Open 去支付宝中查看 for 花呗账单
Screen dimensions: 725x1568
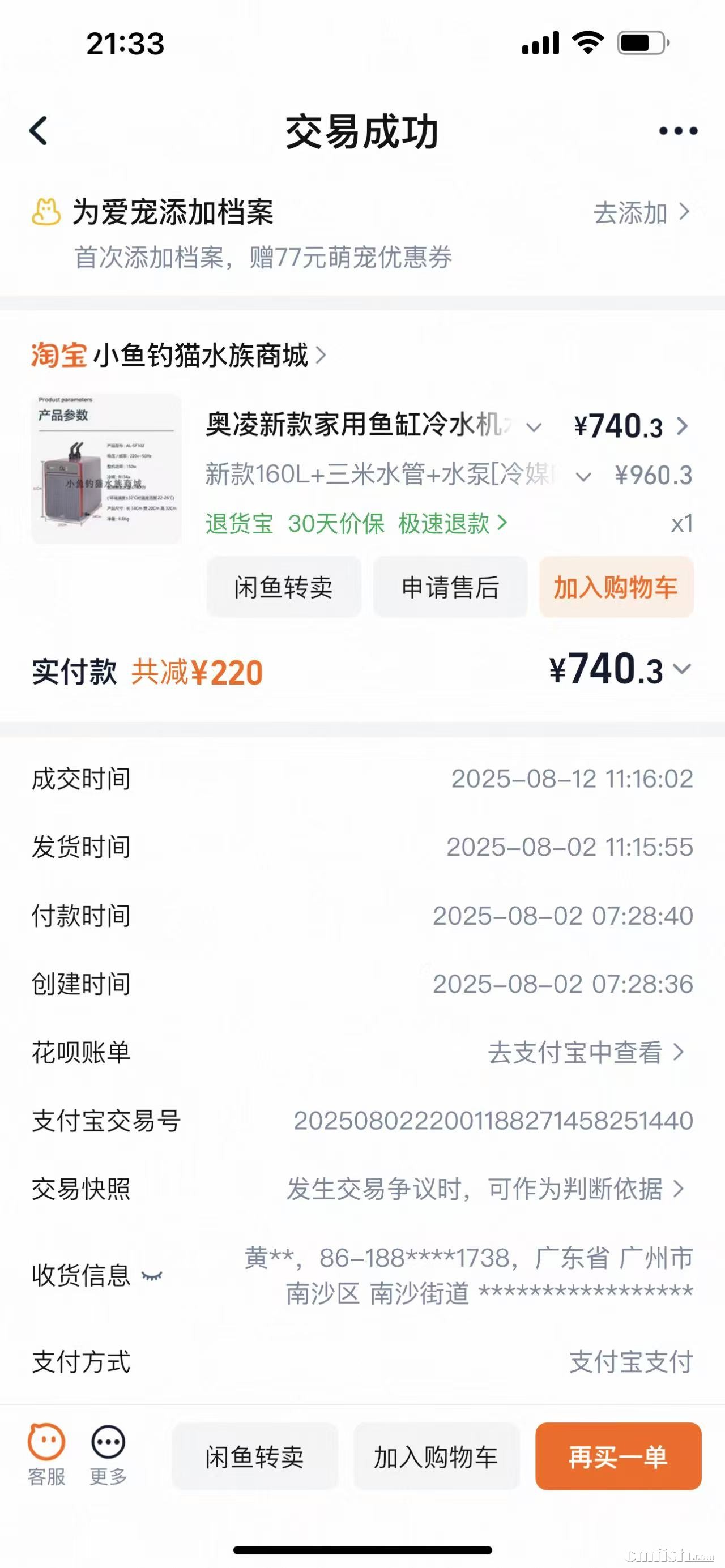tap(585, 1053)
